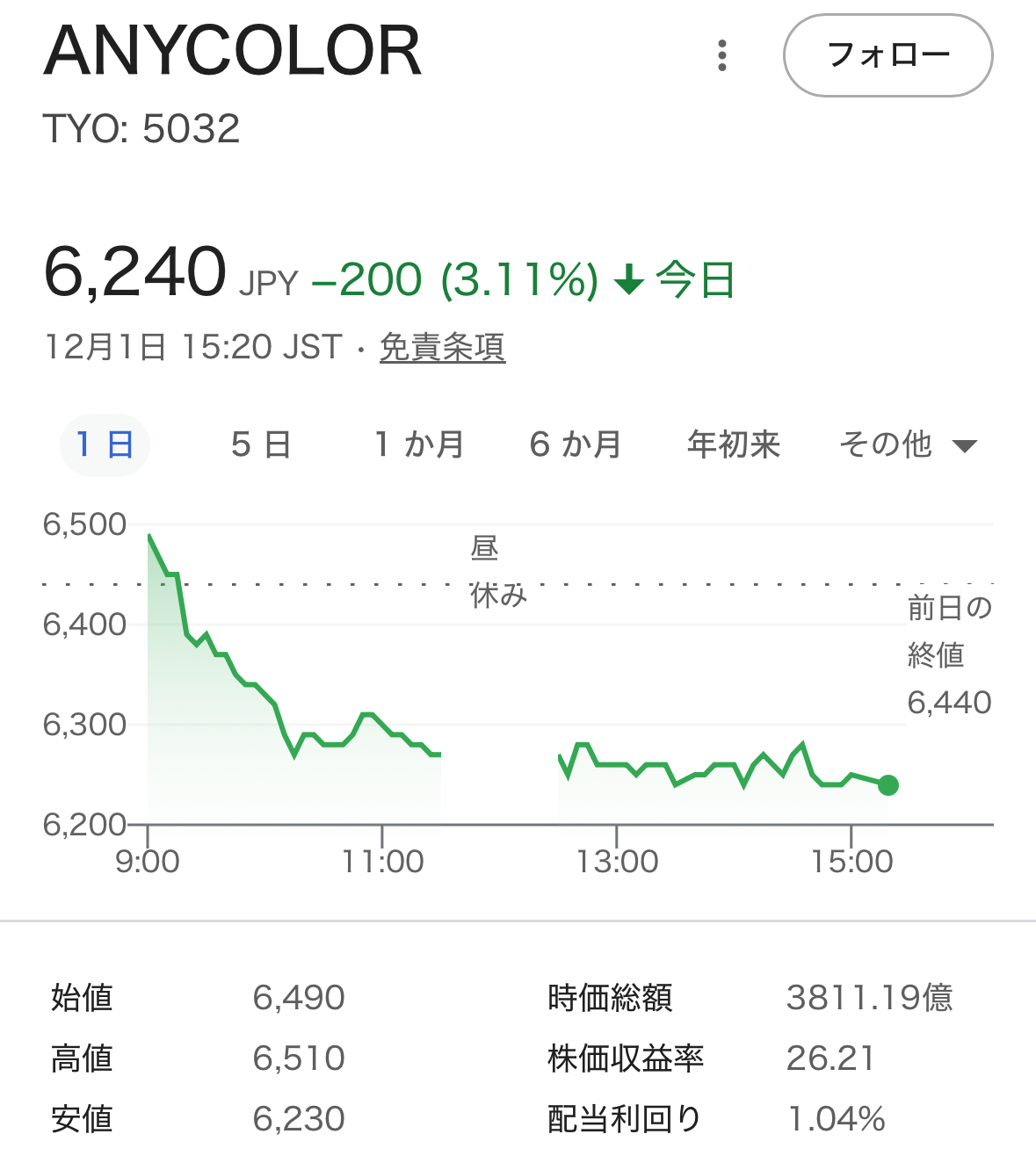Screen dimensions: 1036x1163
Task: Follow ANYCOLOR with the フォロー button
Action: click(x=887, y=55)
